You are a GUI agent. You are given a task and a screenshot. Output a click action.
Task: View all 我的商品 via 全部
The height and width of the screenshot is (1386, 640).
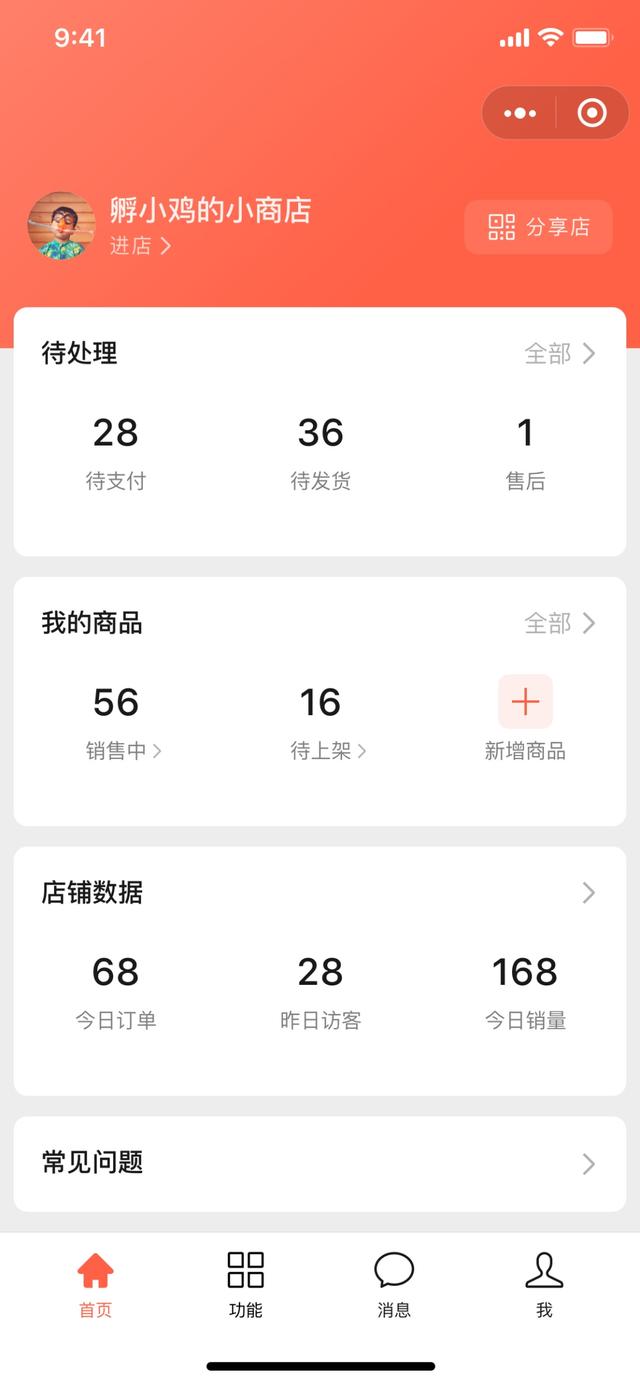tap(560, 623)
